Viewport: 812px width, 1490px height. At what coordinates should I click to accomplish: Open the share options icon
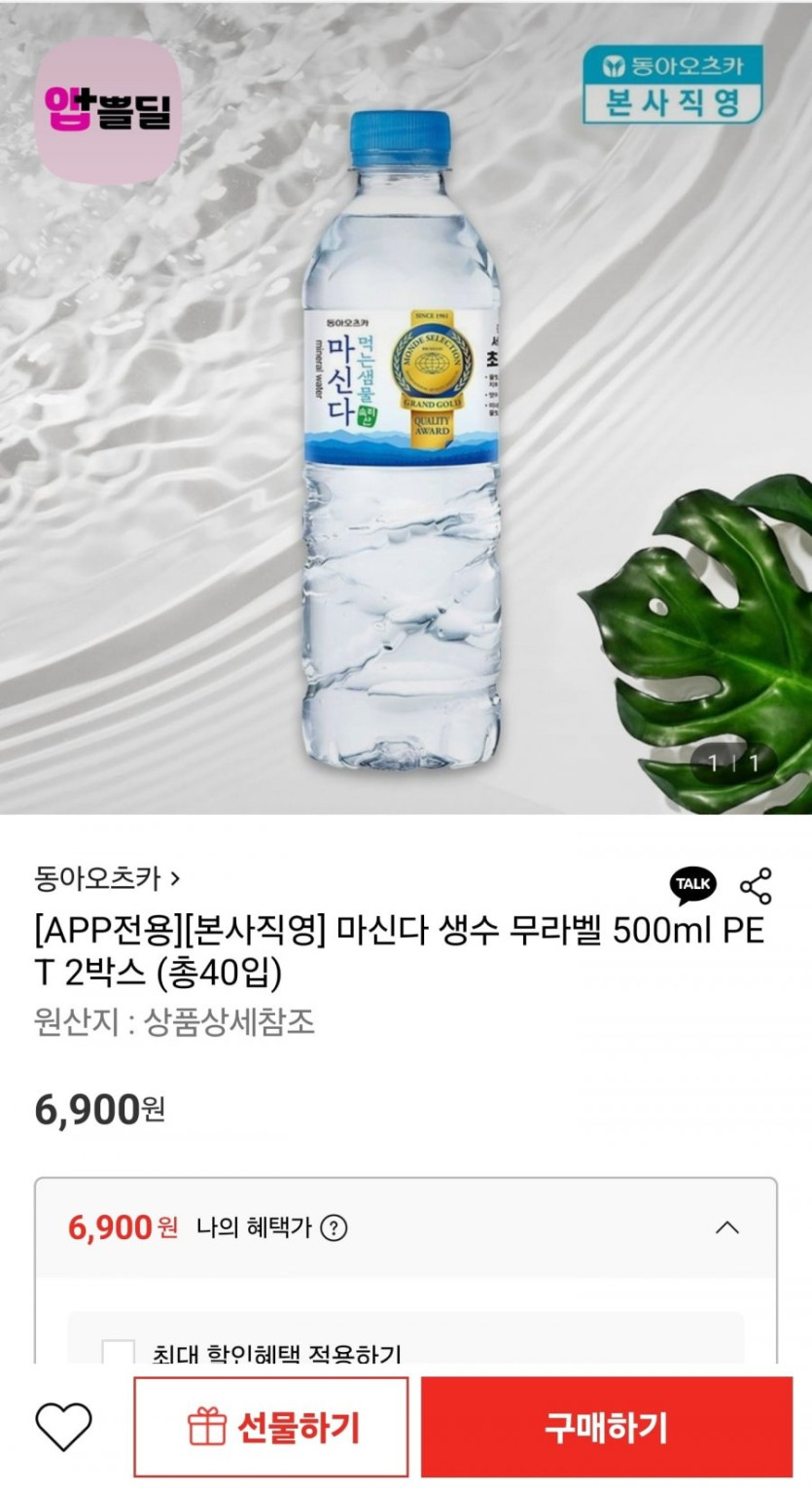pyautogui.click(x=756, y=885)
